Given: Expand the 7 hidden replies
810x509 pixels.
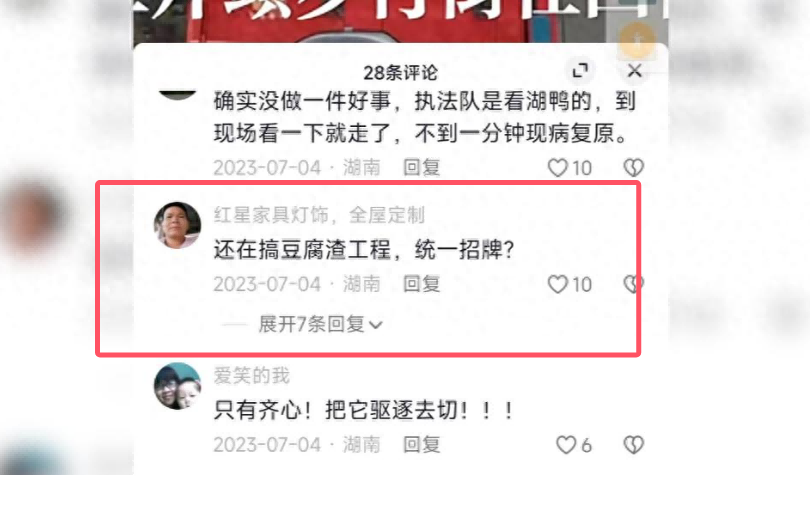Looking at the screenshot, I should click(x=320, y=324).
